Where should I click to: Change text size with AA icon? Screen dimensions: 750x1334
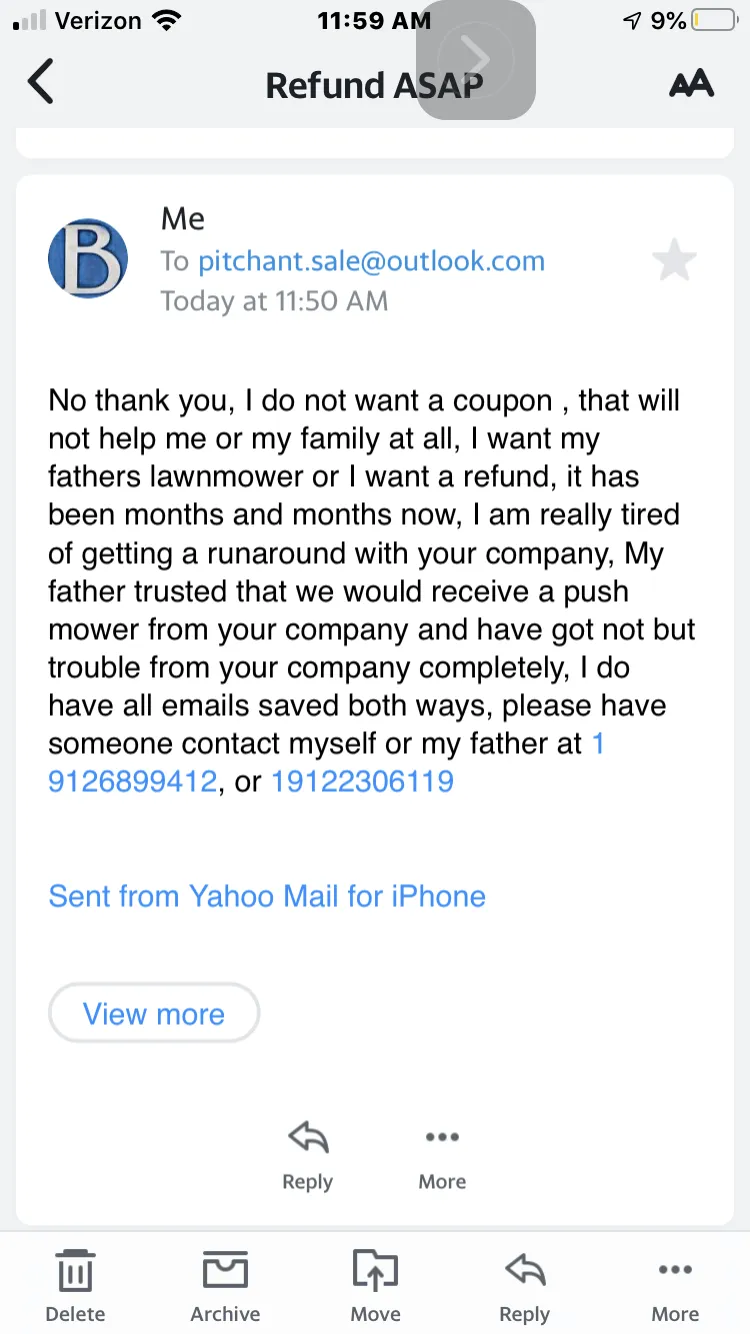coord(691,83)
